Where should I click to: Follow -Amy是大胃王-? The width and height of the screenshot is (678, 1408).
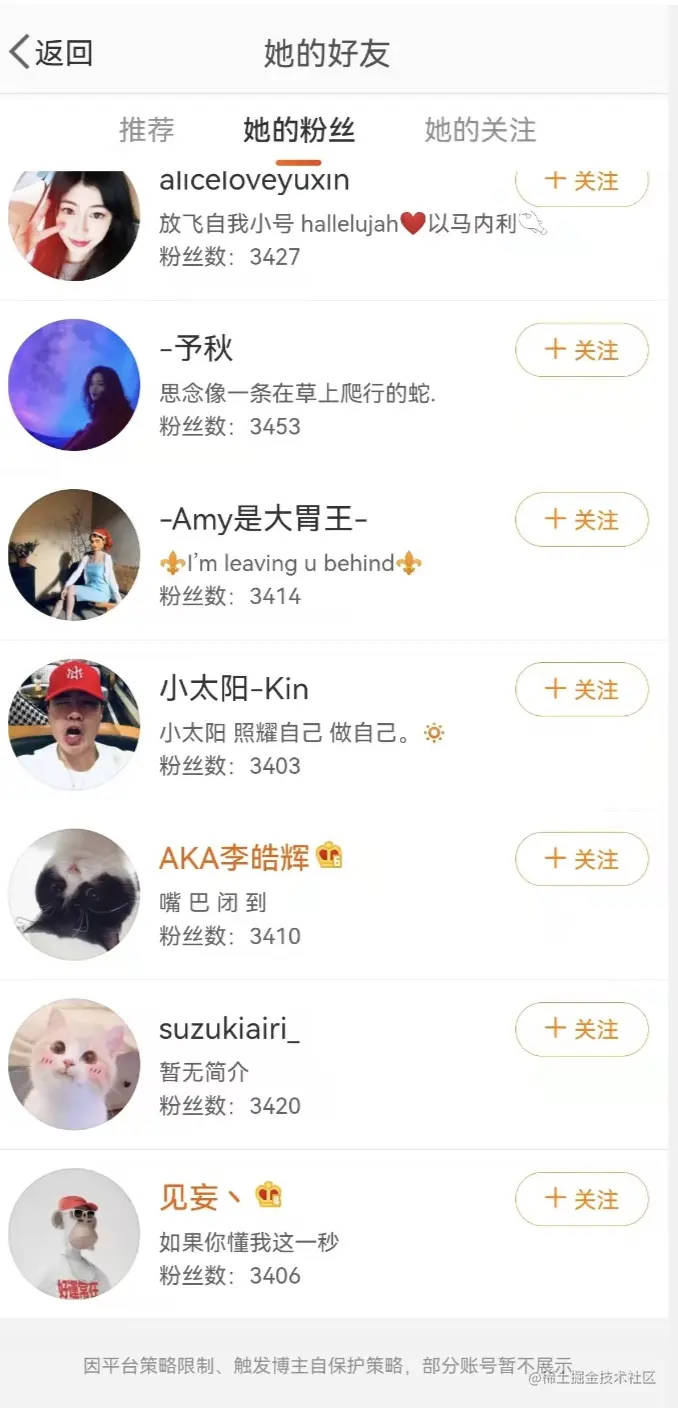coord(581,520)
